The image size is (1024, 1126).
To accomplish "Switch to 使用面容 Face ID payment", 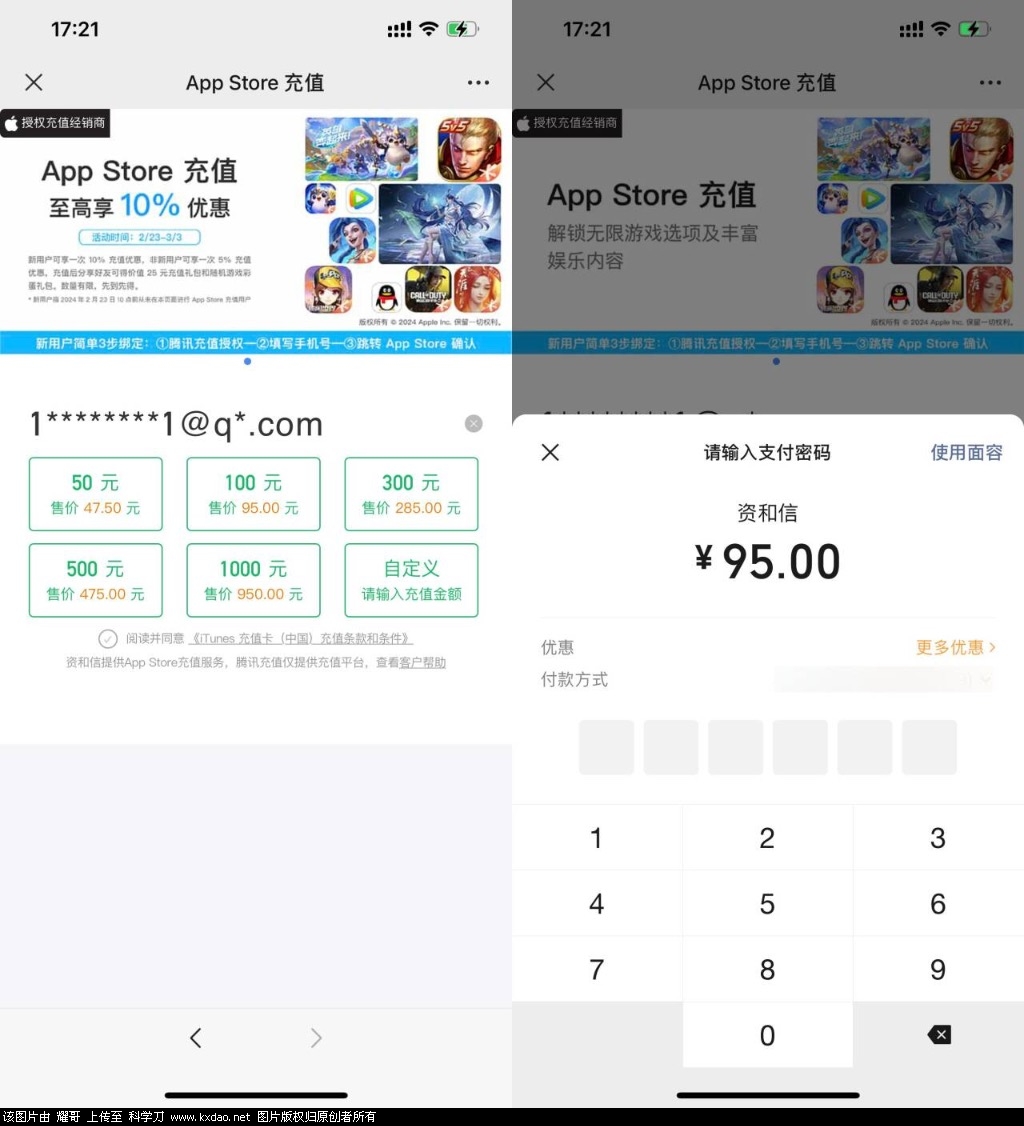I will (x=966, y=453).
